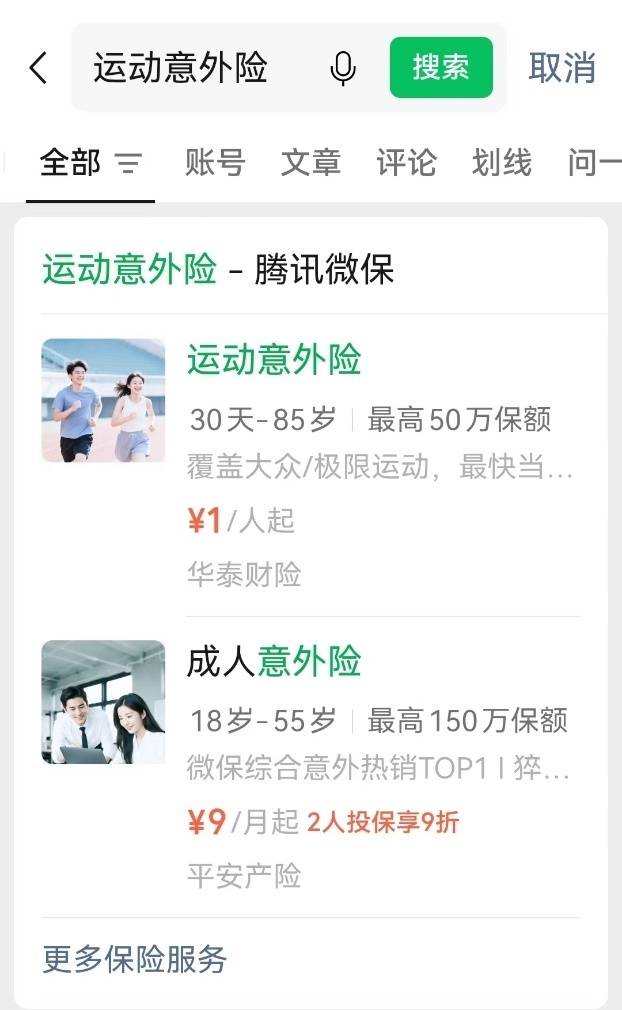Screen dimensions: 622x1010
Task: Cancel the search with 取消
Action: (562, 68)
